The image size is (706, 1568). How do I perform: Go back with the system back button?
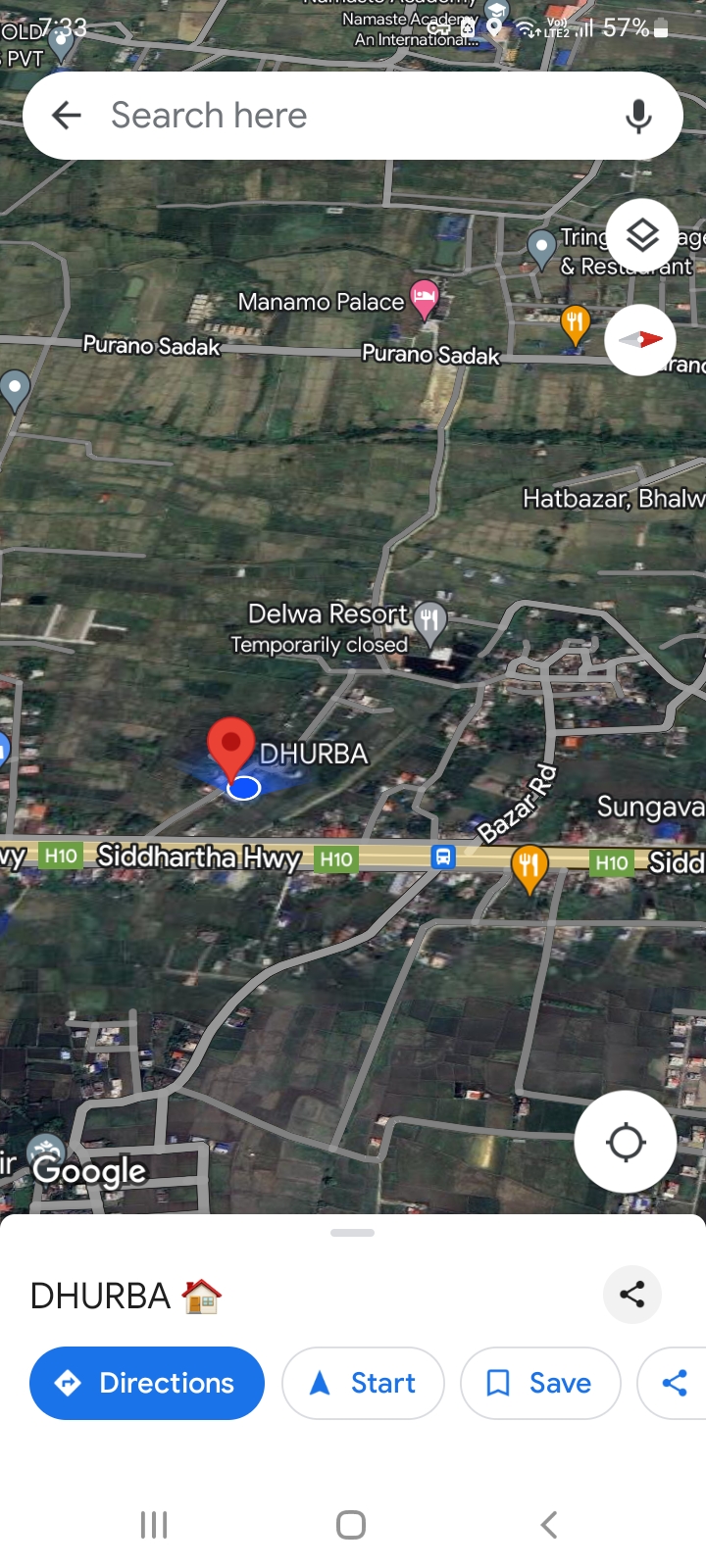point(549,1525)
